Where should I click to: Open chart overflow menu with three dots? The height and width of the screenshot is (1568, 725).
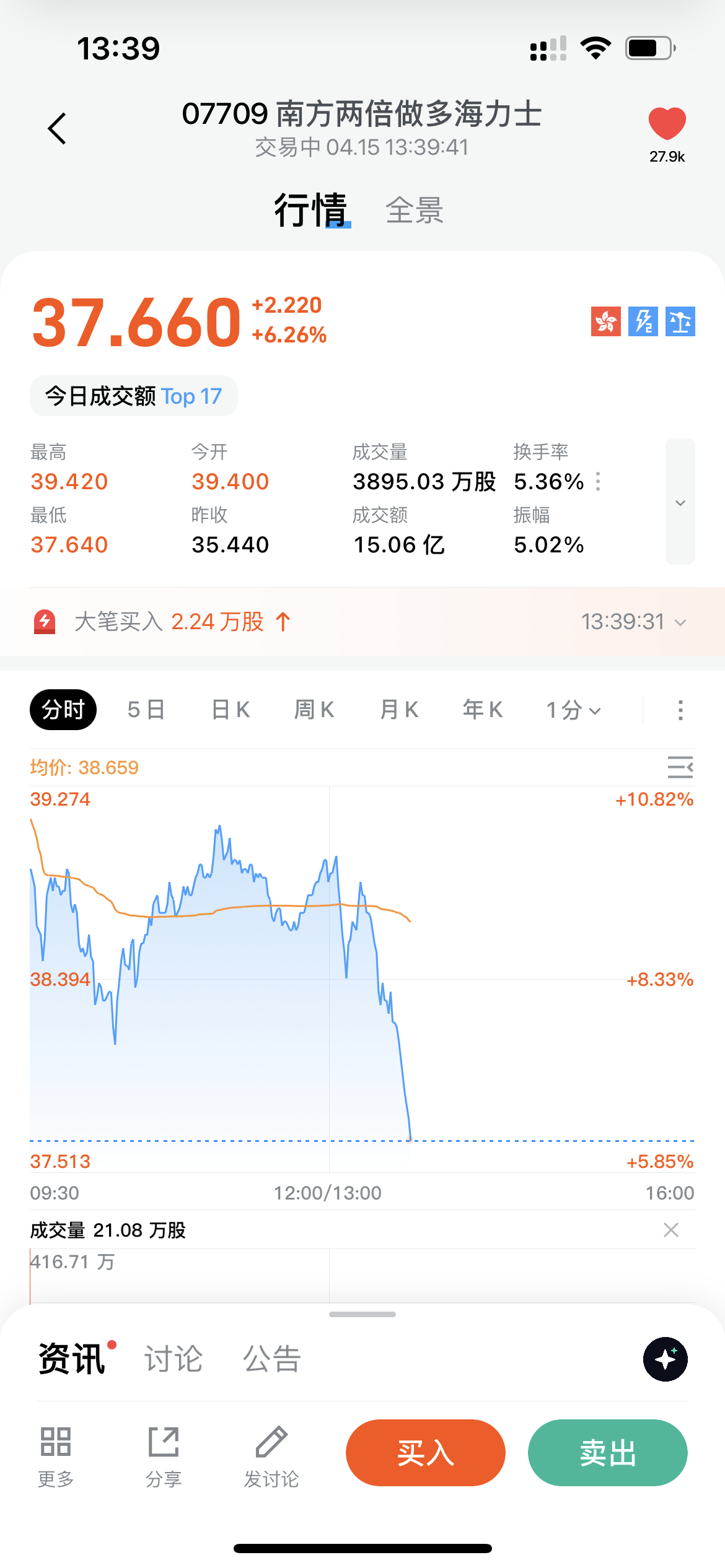pyautogui.click(x=680, y=710)
